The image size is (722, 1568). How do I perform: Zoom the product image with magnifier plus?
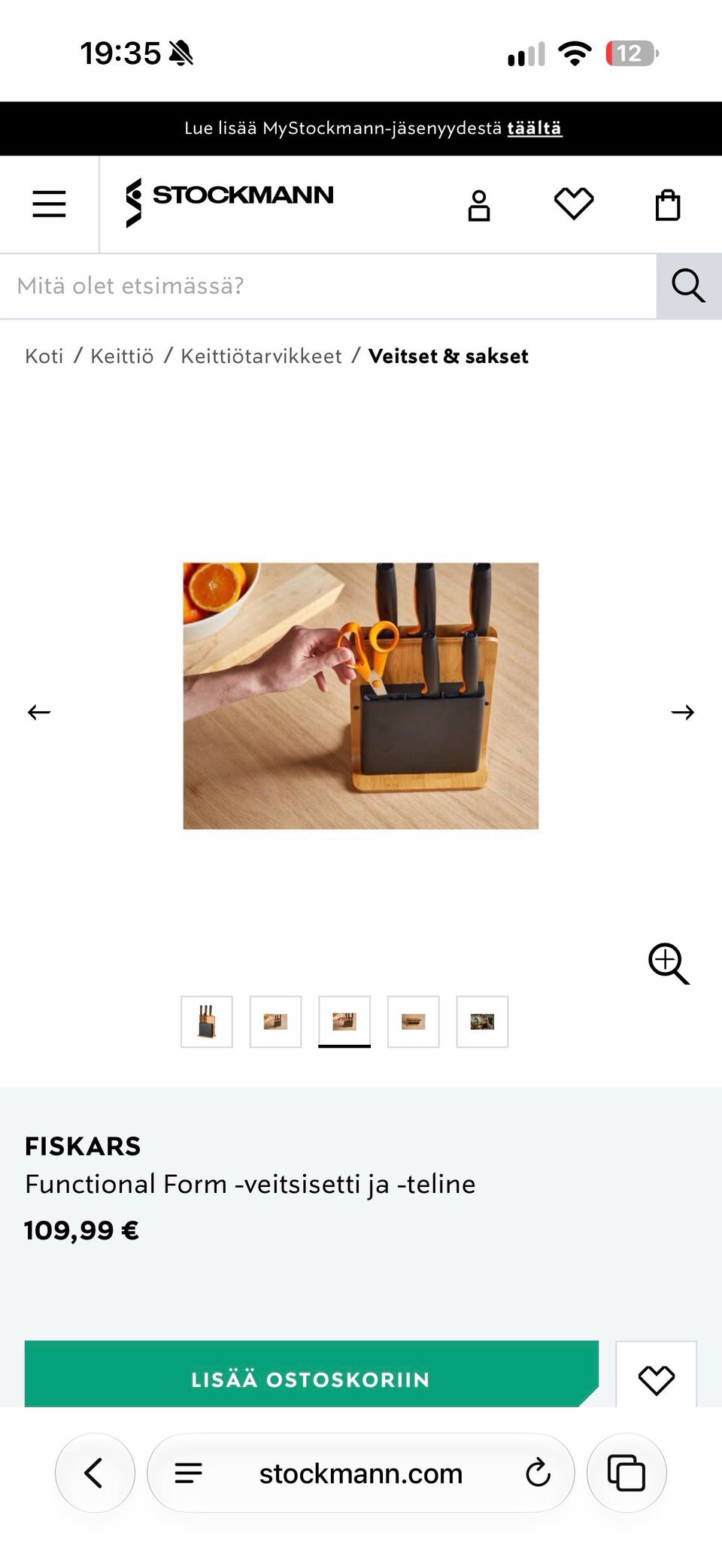pyautogui.click(x=669, y=963)
